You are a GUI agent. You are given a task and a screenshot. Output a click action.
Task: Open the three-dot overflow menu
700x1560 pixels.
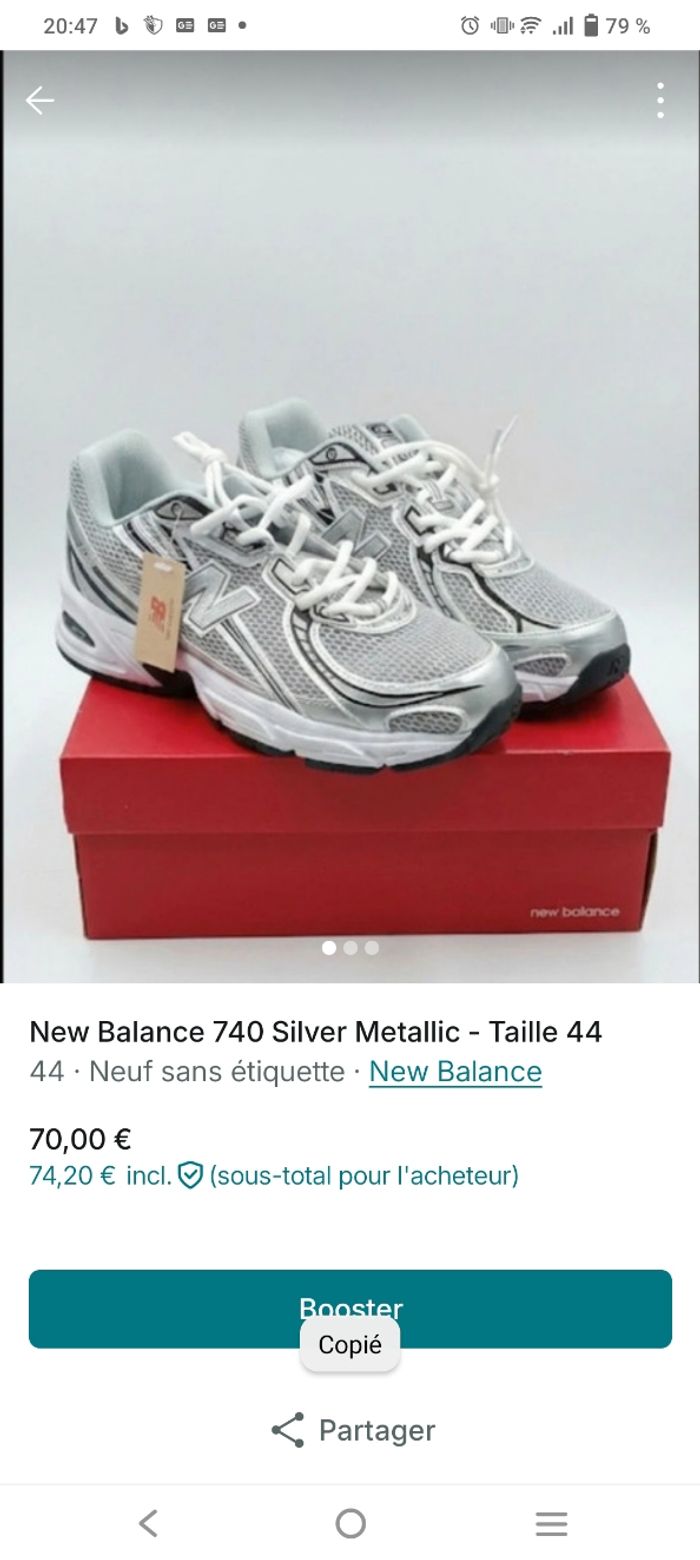[x=660, y=100]
